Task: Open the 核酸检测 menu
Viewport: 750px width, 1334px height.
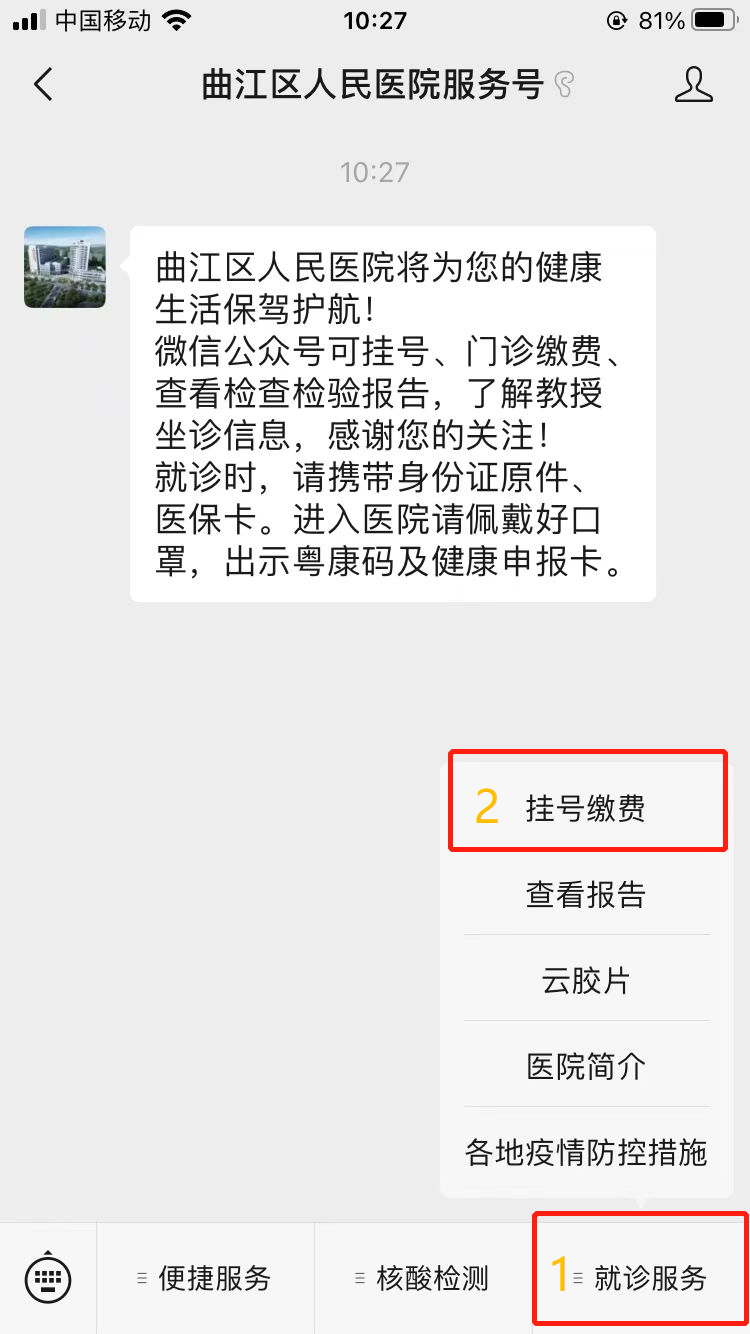Action: coord(423,1278)
